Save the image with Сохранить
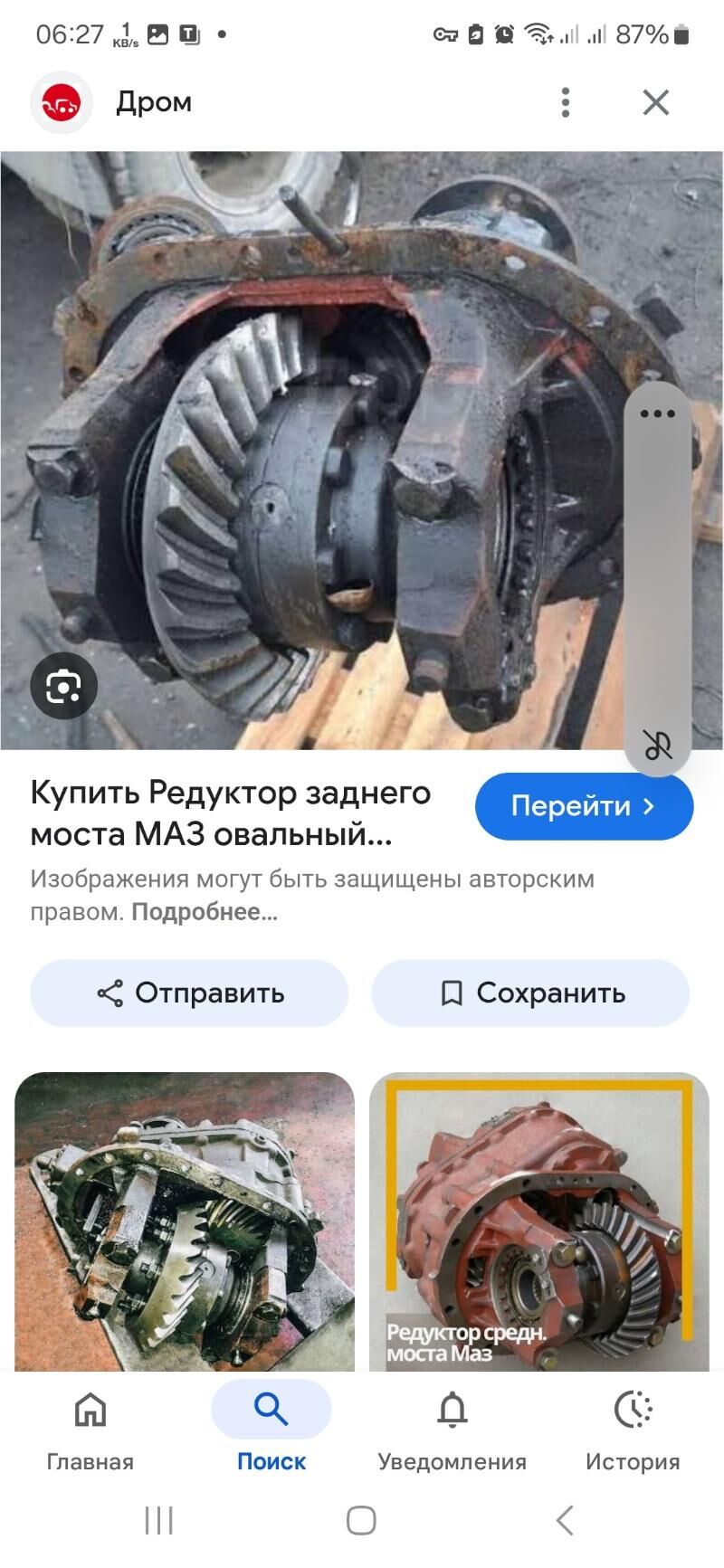 (530, 993)
